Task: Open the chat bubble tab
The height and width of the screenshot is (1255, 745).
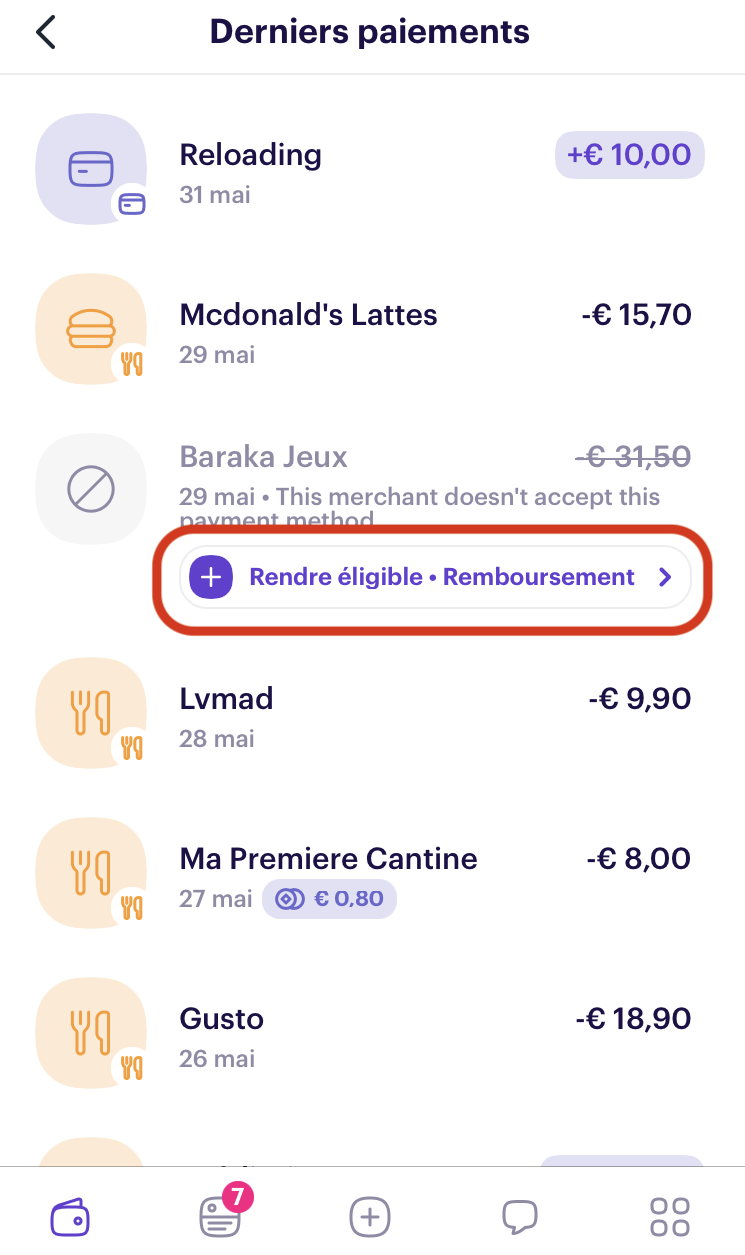Action: pos(519,1217)
